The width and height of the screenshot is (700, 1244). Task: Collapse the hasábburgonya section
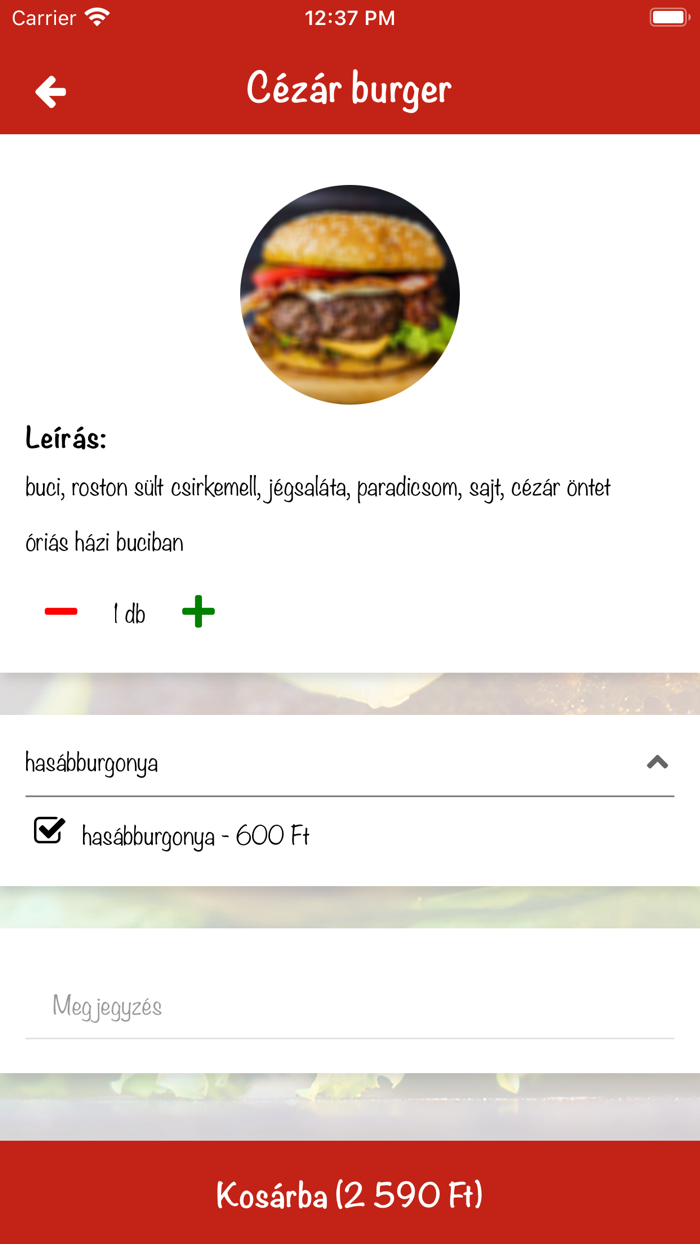coord(657,762)
